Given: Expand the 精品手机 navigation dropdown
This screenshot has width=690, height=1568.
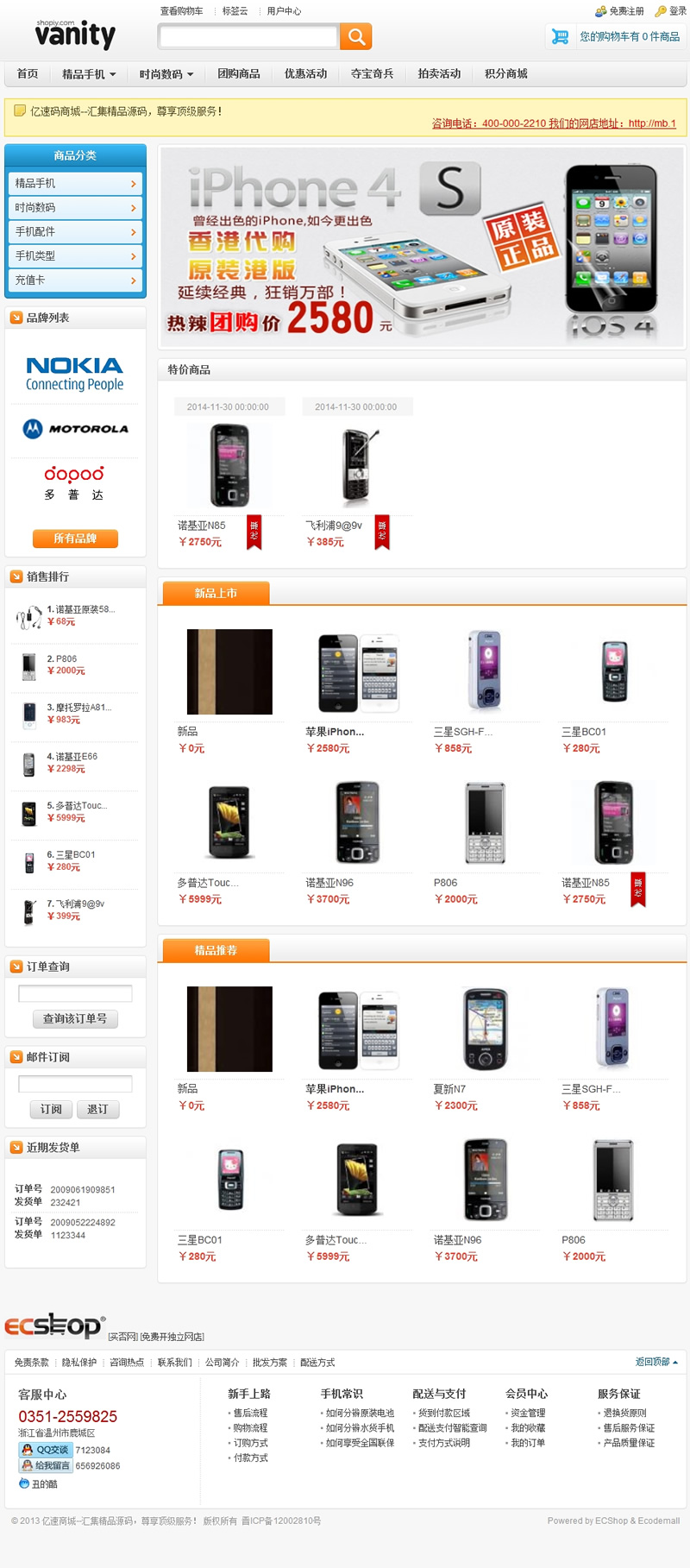Looking at the screenshot, I should coord(89,74).
